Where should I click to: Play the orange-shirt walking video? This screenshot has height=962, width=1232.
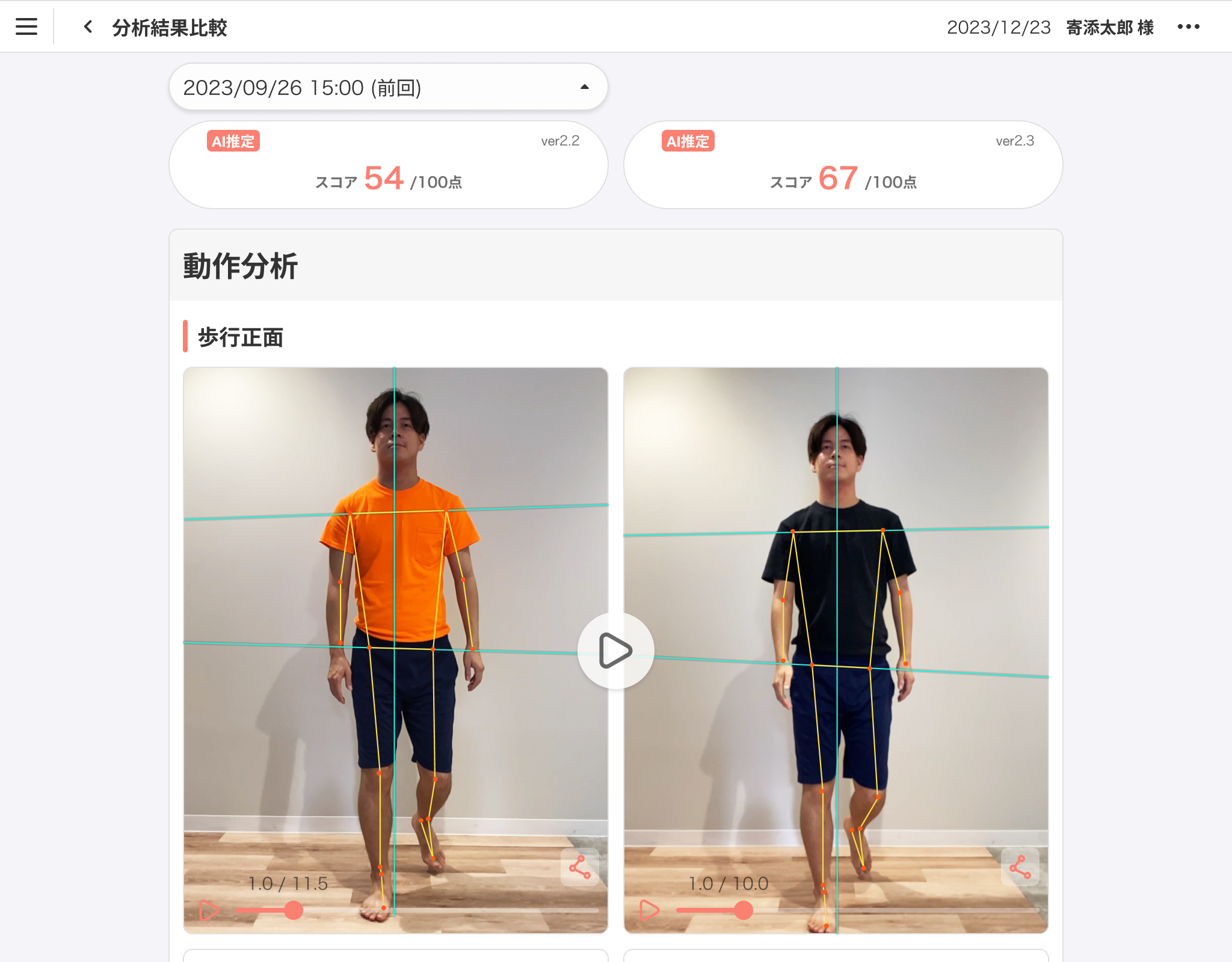click(x=209, y=910)
